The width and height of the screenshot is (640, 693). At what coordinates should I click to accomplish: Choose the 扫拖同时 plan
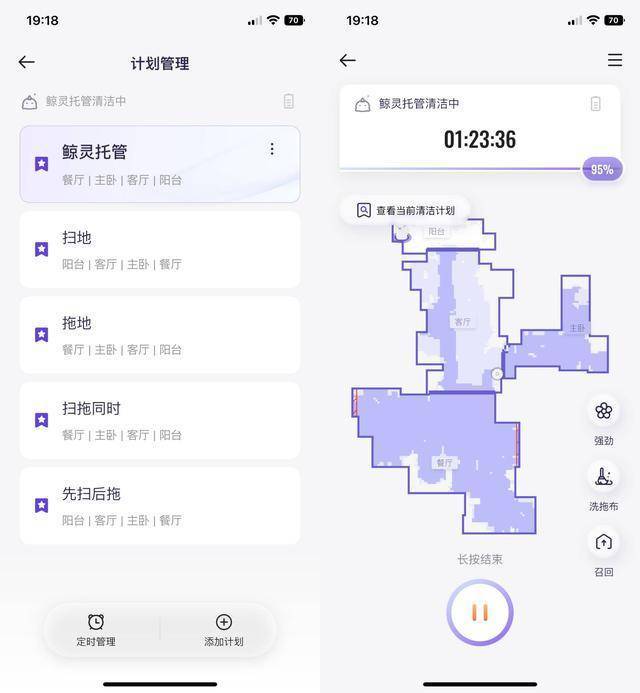click(x=160, y=420)
